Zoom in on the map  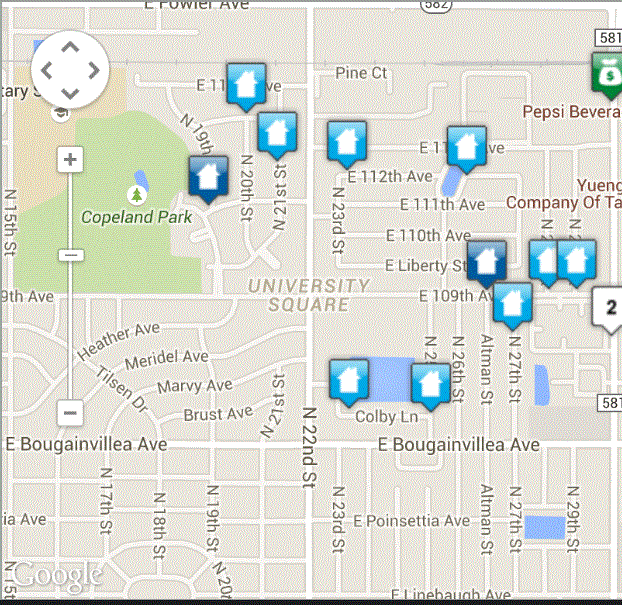pos(70,159)
